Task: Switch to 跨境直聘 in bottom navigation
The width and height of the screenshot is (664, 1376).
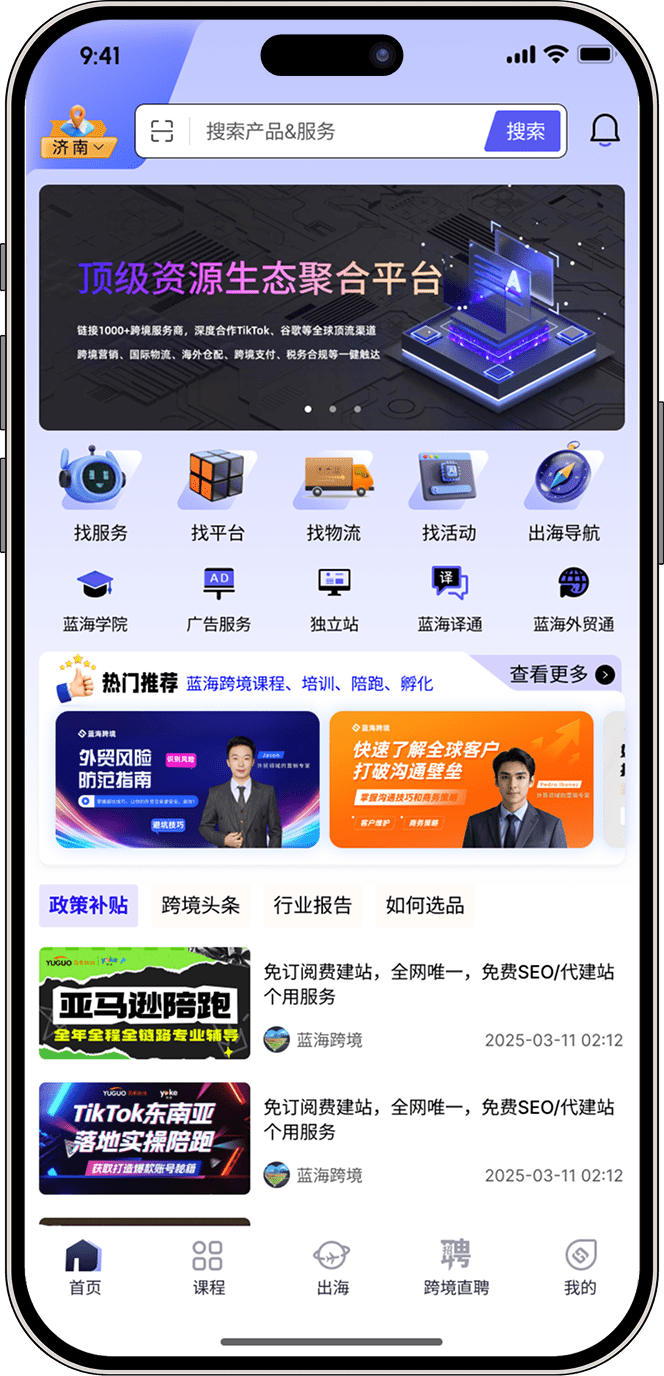Action: click(x=456, y=1267)
